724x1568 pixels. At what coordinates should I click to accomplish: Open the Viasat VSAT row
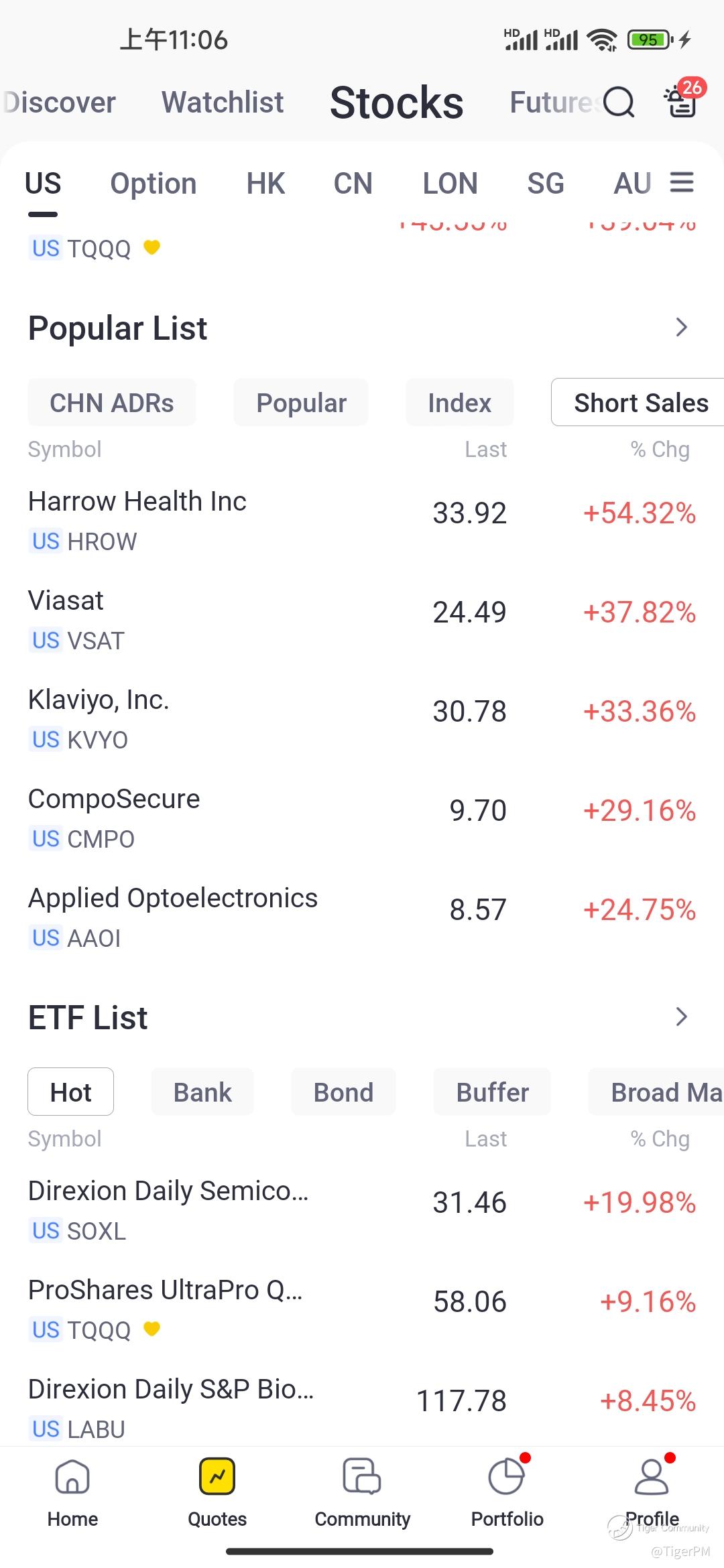(x=362, y=620)
